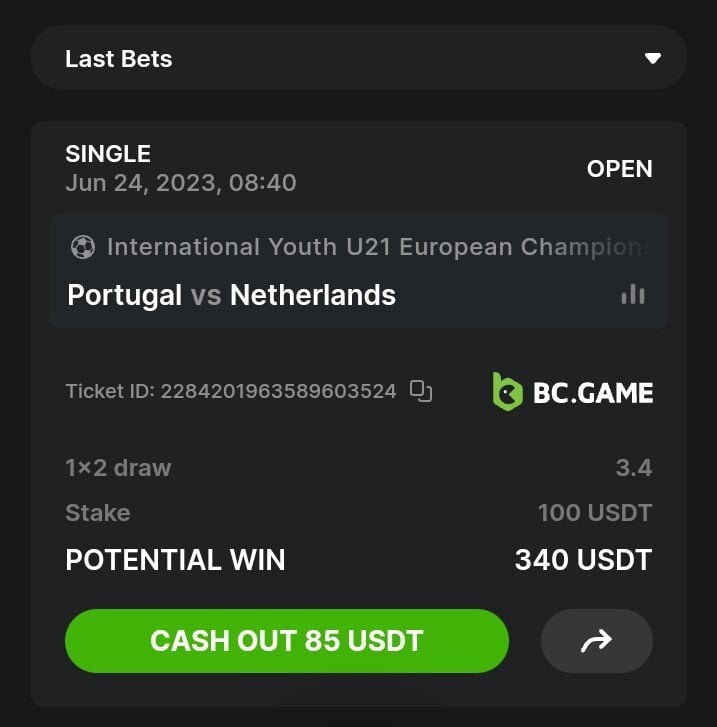
Task: Copy the ticket ID
Action: pos(421,391)
